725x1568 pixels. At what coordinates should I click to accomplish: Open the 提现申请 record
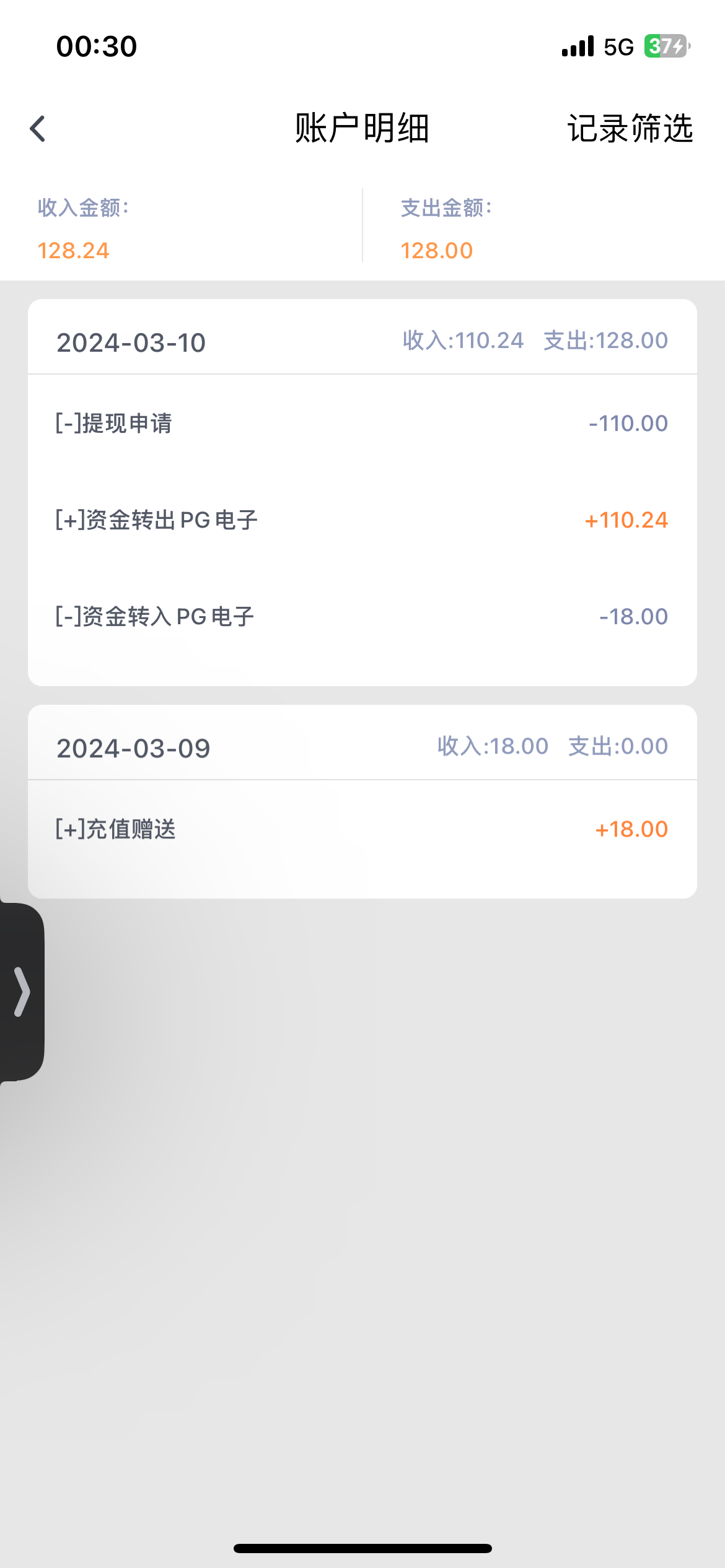click(x=362, y=424)
